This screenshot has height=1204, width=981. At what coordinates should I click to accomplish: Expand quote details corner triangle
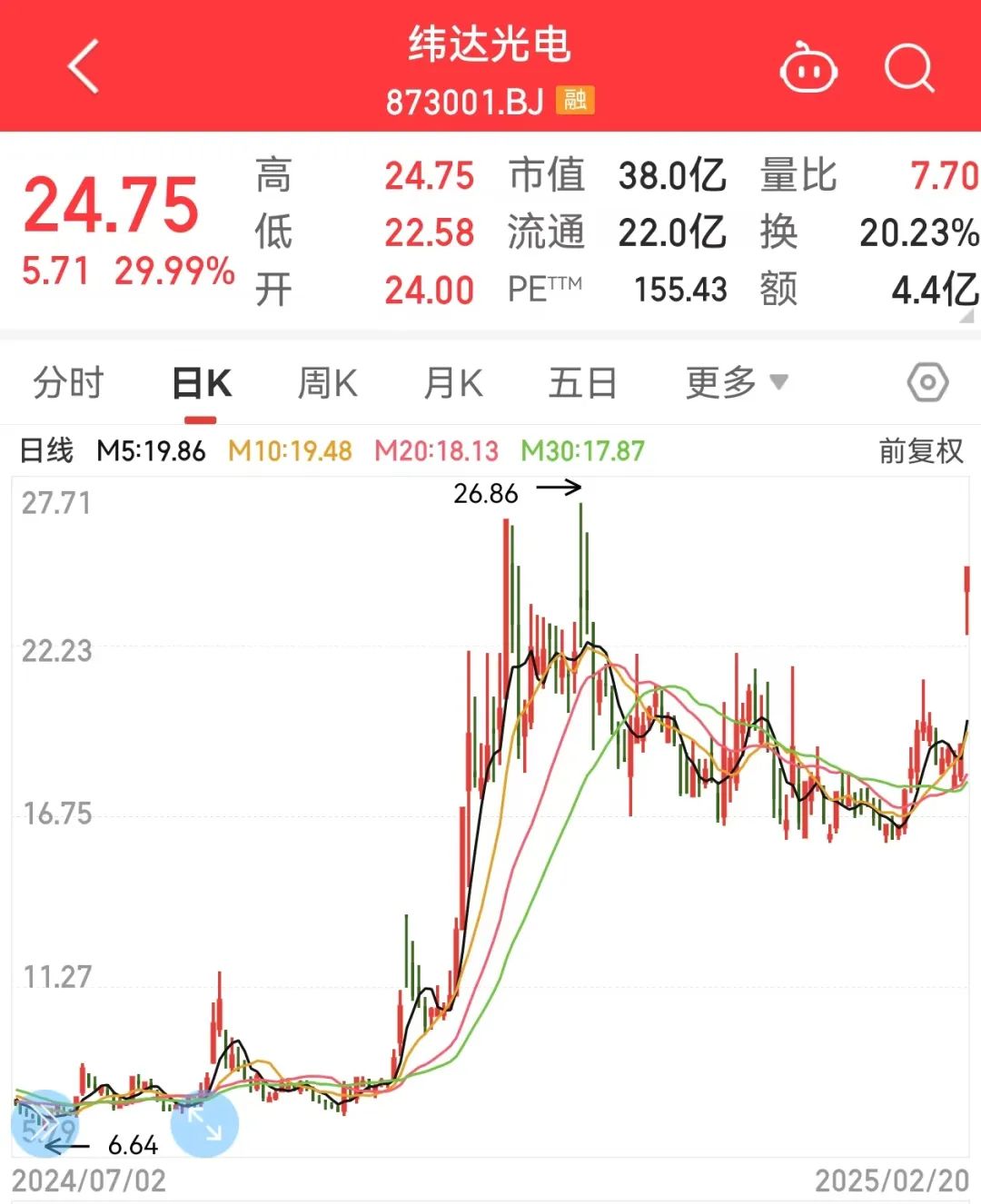(966, 316)
